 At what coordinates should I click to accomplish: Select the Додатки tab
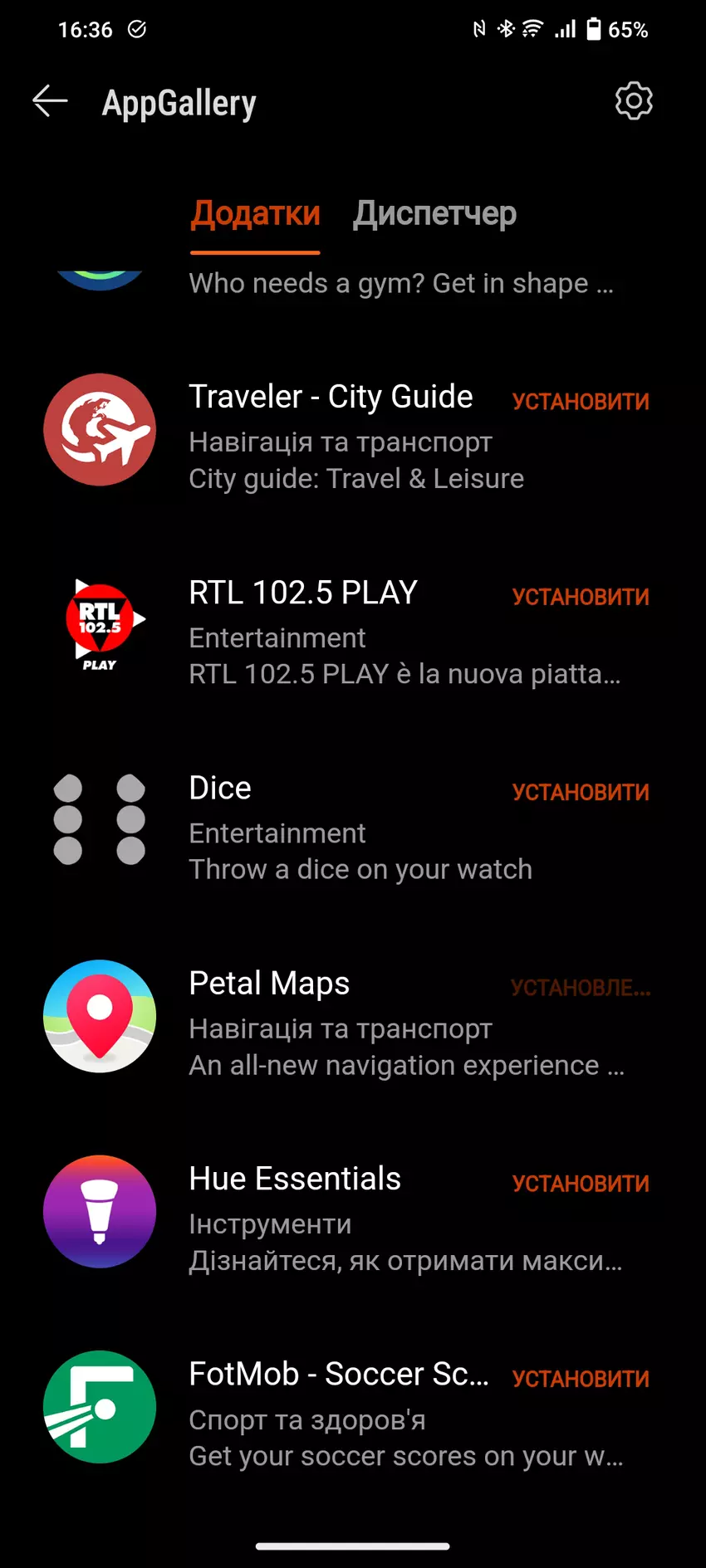coord(255,214)
